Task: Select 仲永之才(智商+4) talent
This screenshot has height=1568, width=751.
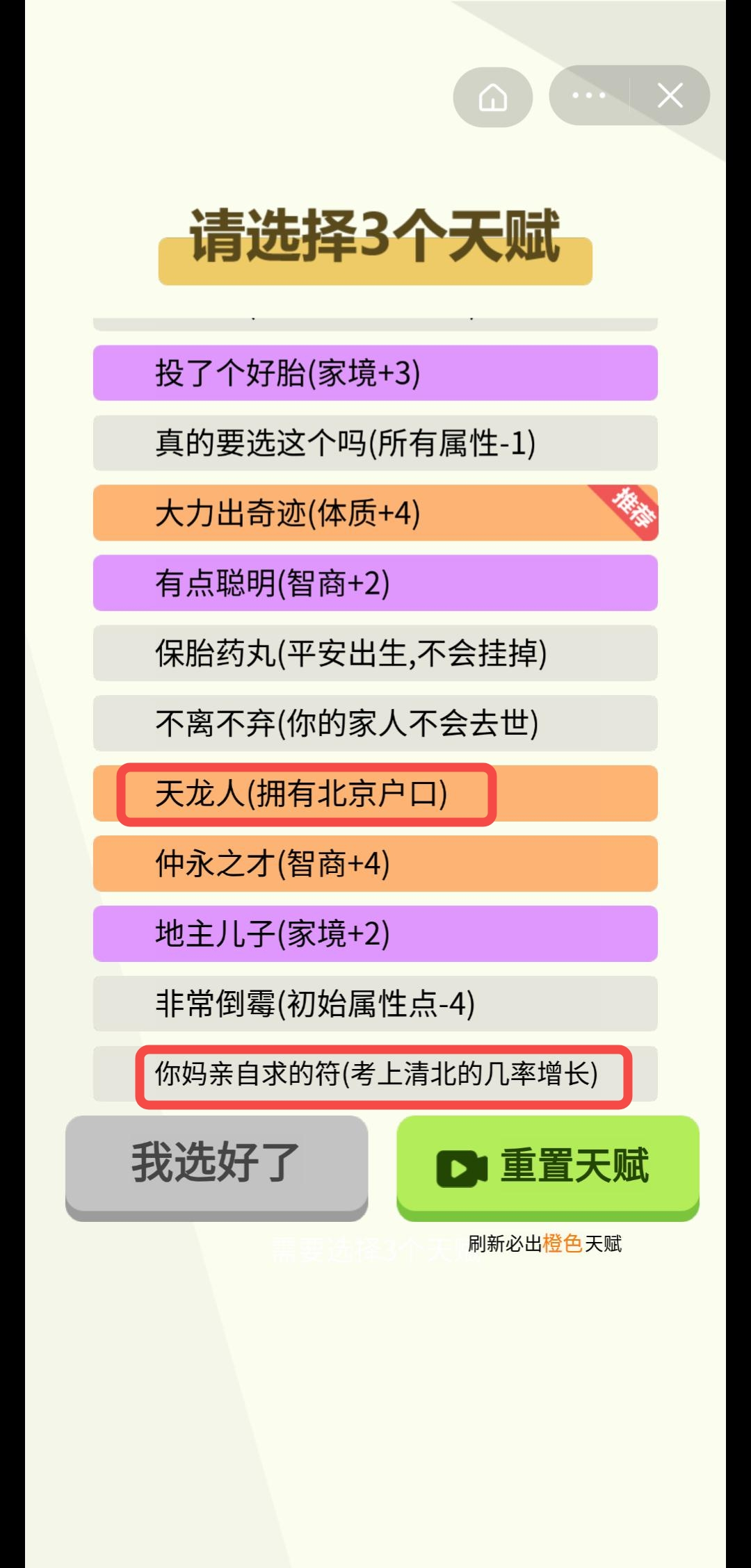Action: click(x=375, y=864)
